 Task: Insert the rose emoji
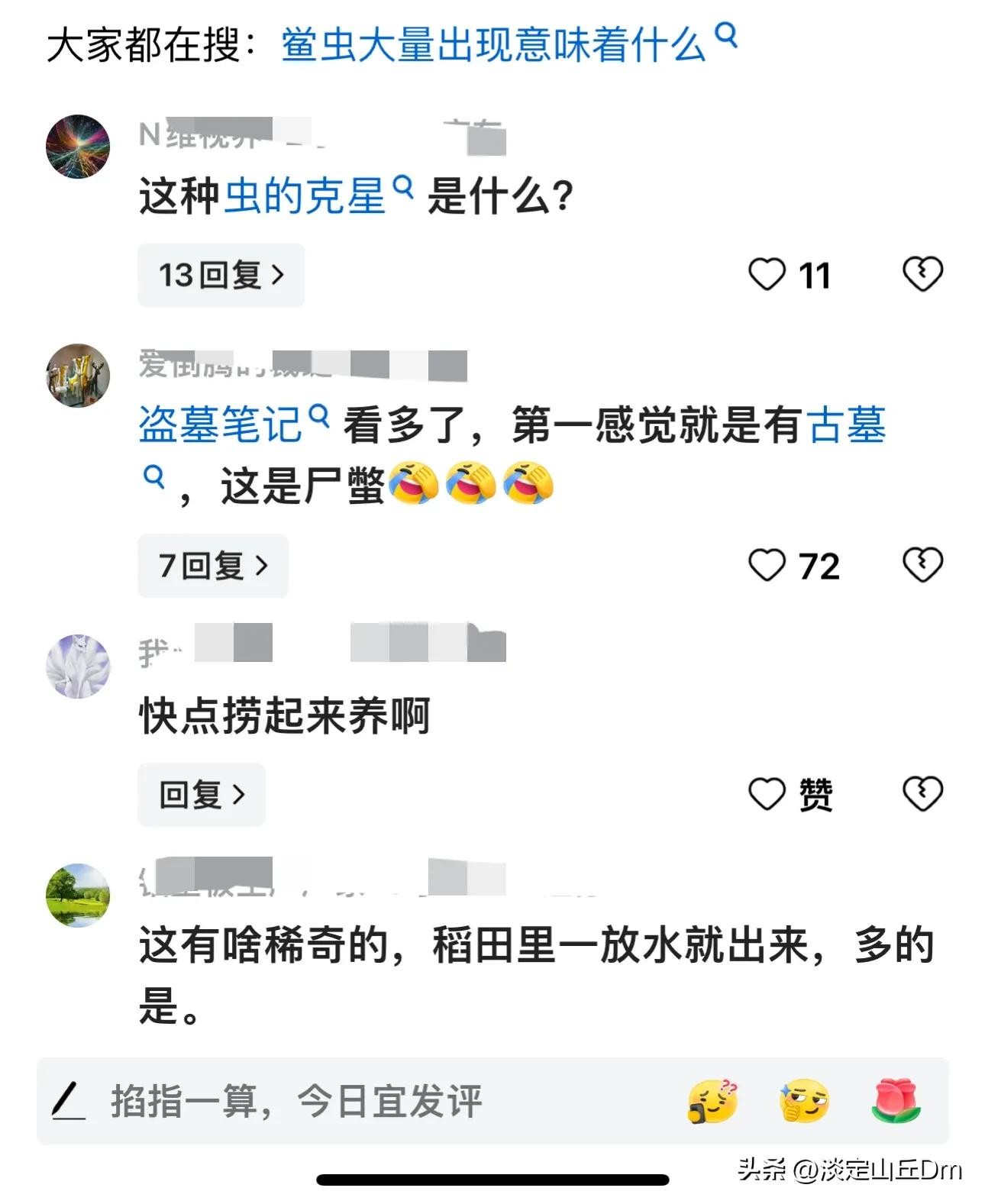(x=896, y=1101)
